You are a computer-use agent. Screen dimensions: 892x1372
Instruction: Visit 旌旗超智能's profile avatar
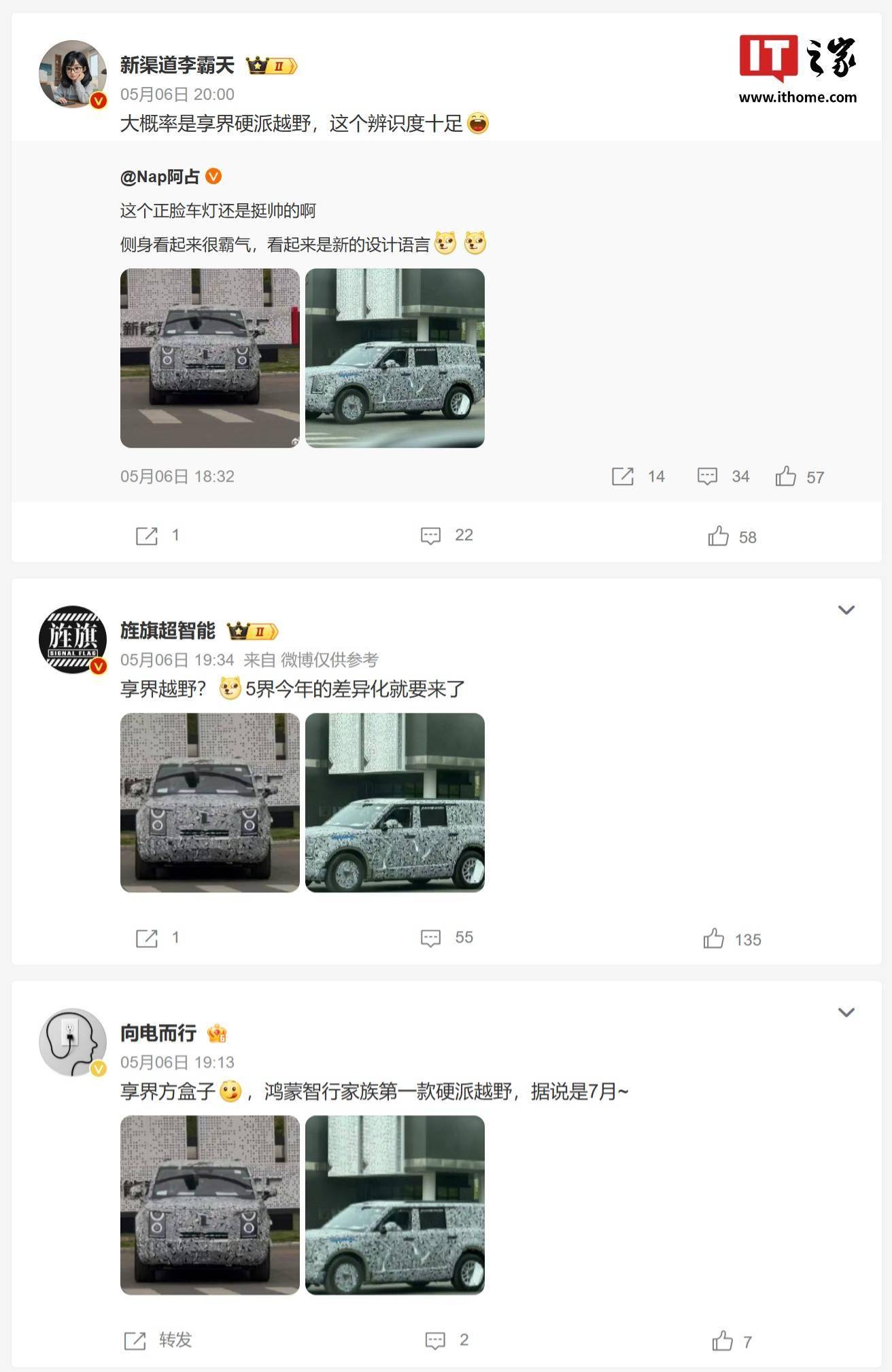pyautogui.click(x=73, y=639)
